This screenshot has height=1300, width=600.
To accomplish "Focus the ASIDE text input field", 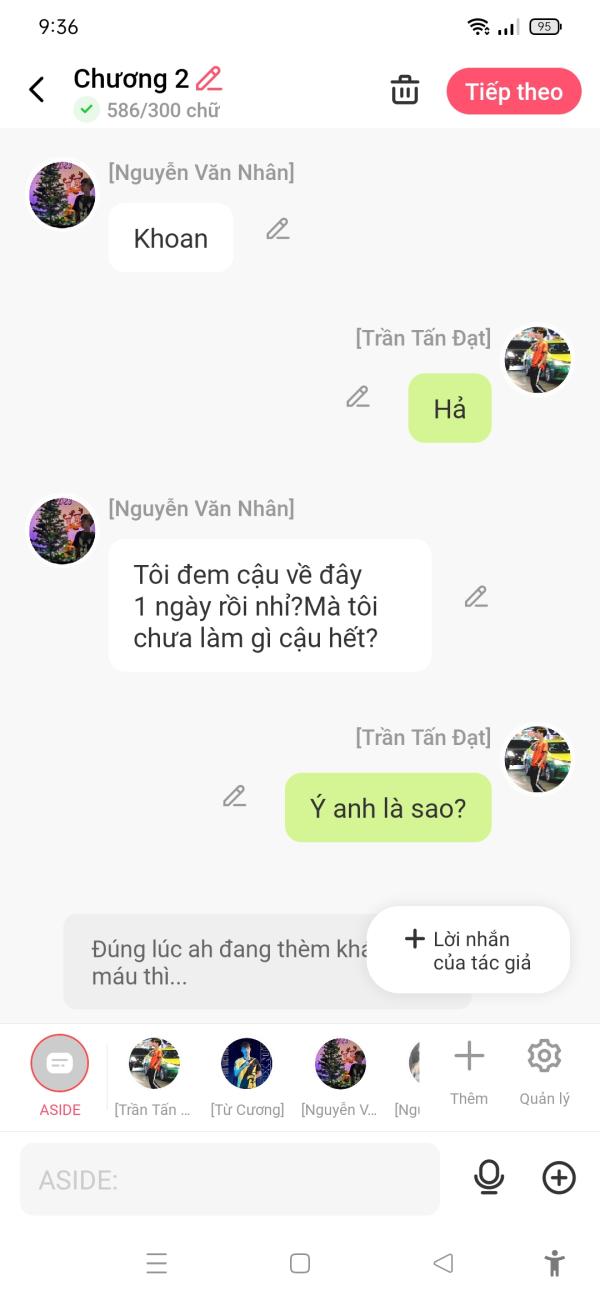I will point(230,1180).
